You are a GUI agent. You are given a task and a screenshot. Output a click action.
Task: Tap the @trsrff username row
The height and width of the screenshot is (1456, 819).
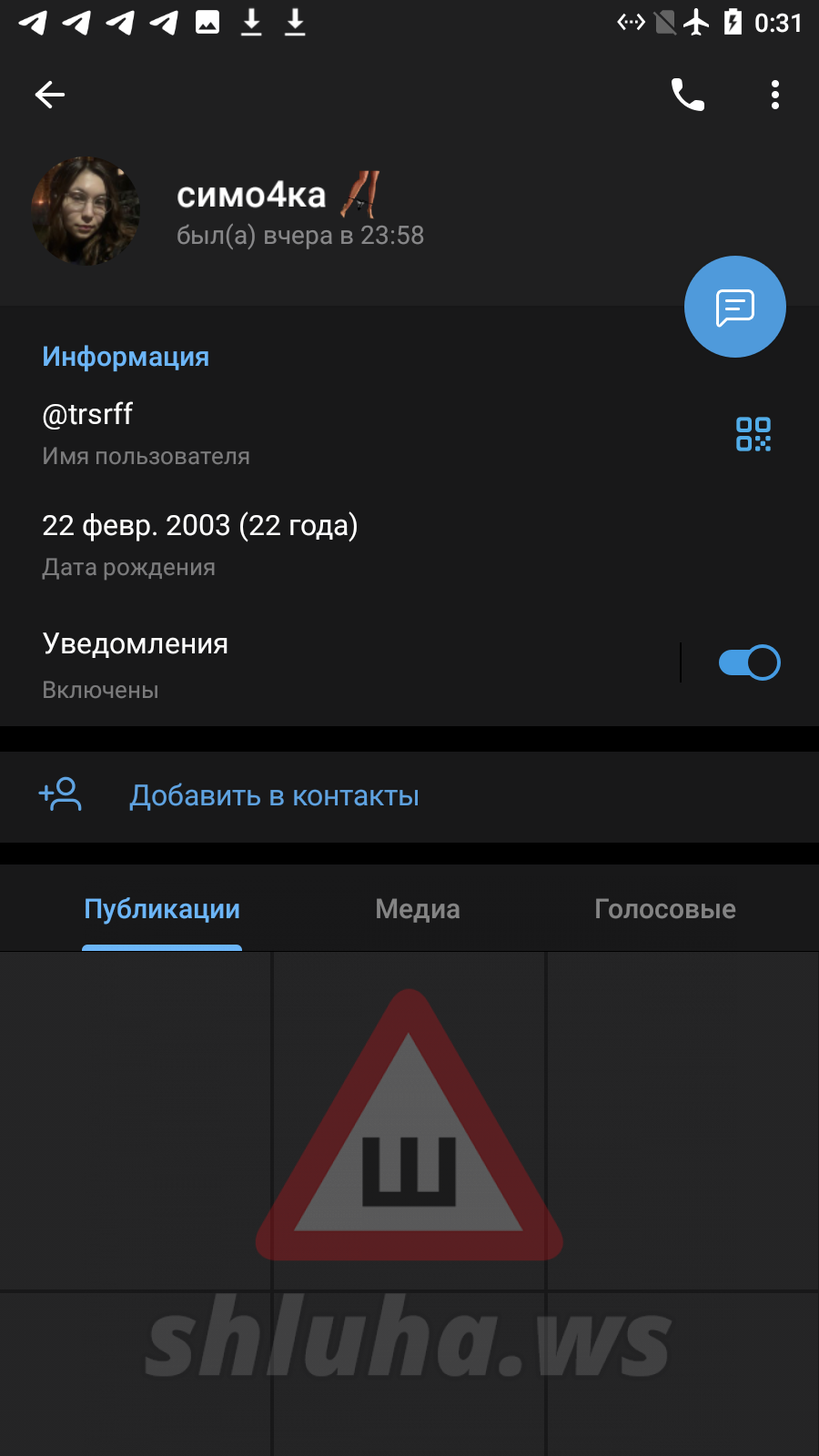click(x=273, y=433)
